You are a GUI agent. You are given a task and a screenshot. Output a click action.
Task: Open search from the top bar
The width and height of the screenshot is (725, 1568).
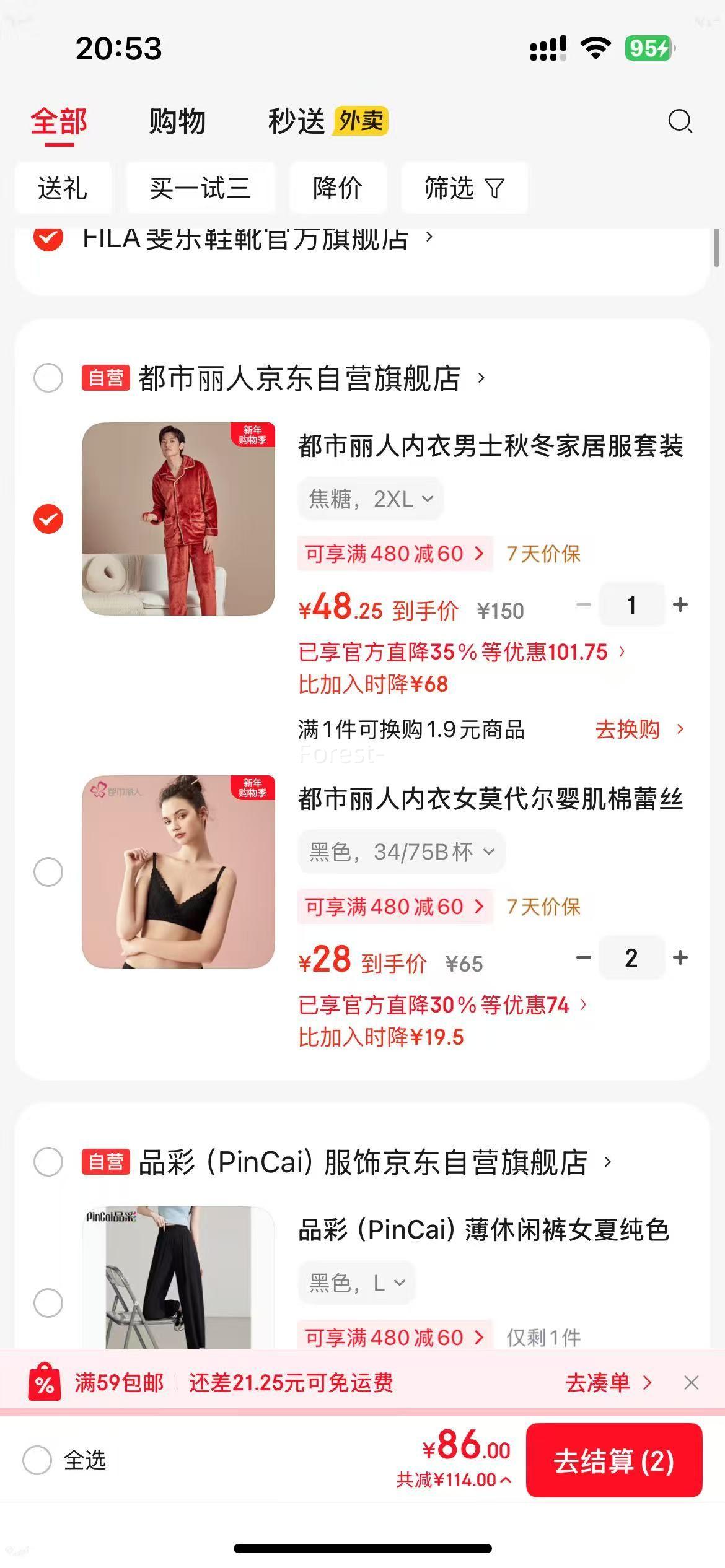tap(680, 121)
